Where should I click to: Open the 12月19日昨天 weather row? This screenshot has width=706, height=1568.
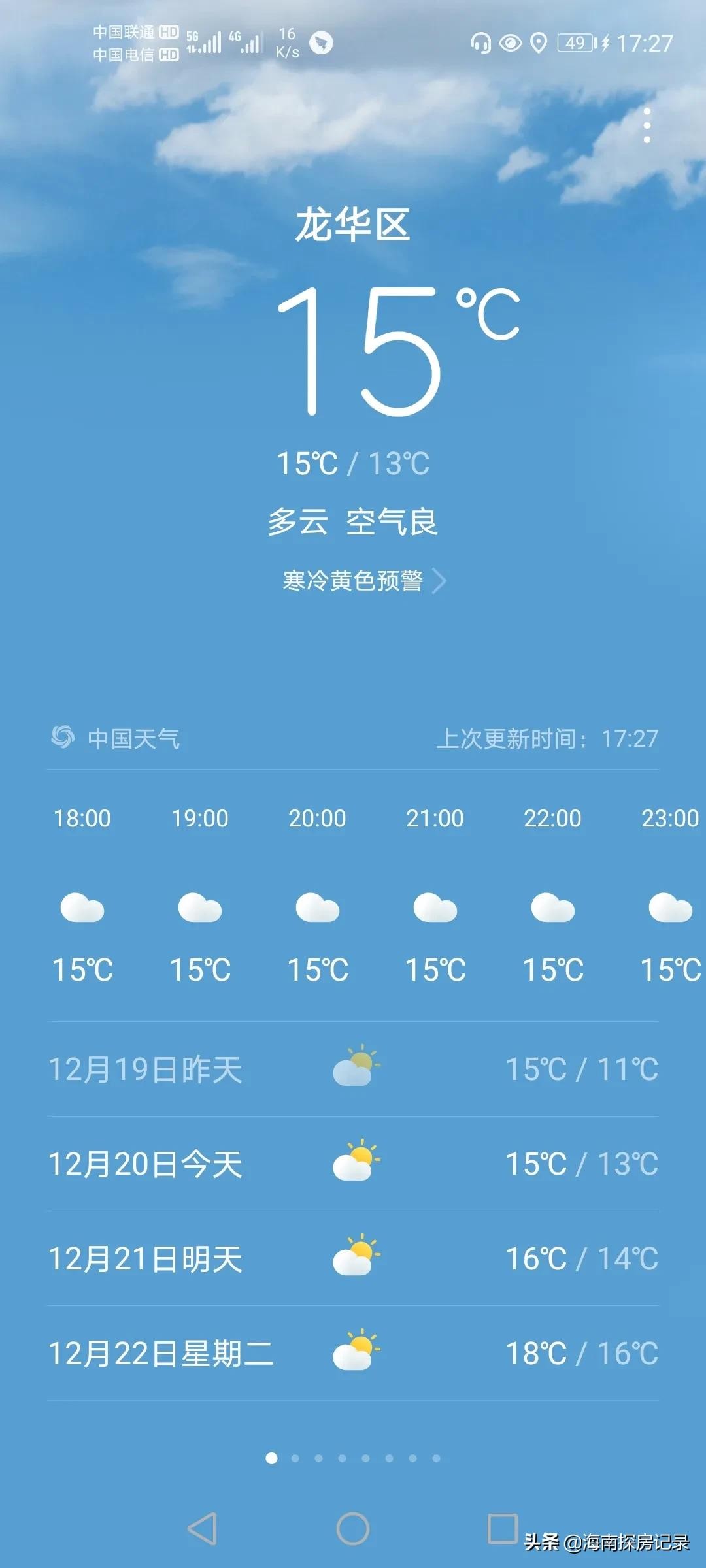(x=353, y=1069)
